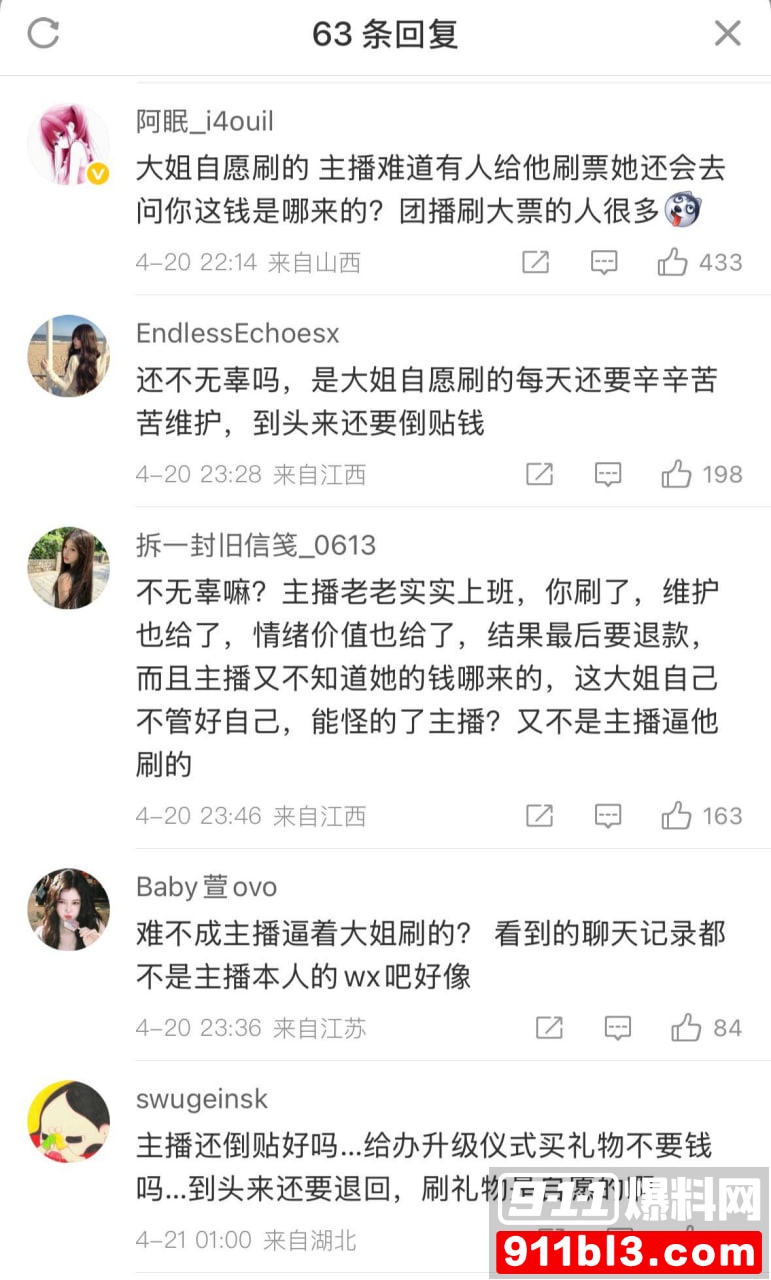The image size is (771, 1280).
Task: Close the replies panel
Action: (729, 31)
